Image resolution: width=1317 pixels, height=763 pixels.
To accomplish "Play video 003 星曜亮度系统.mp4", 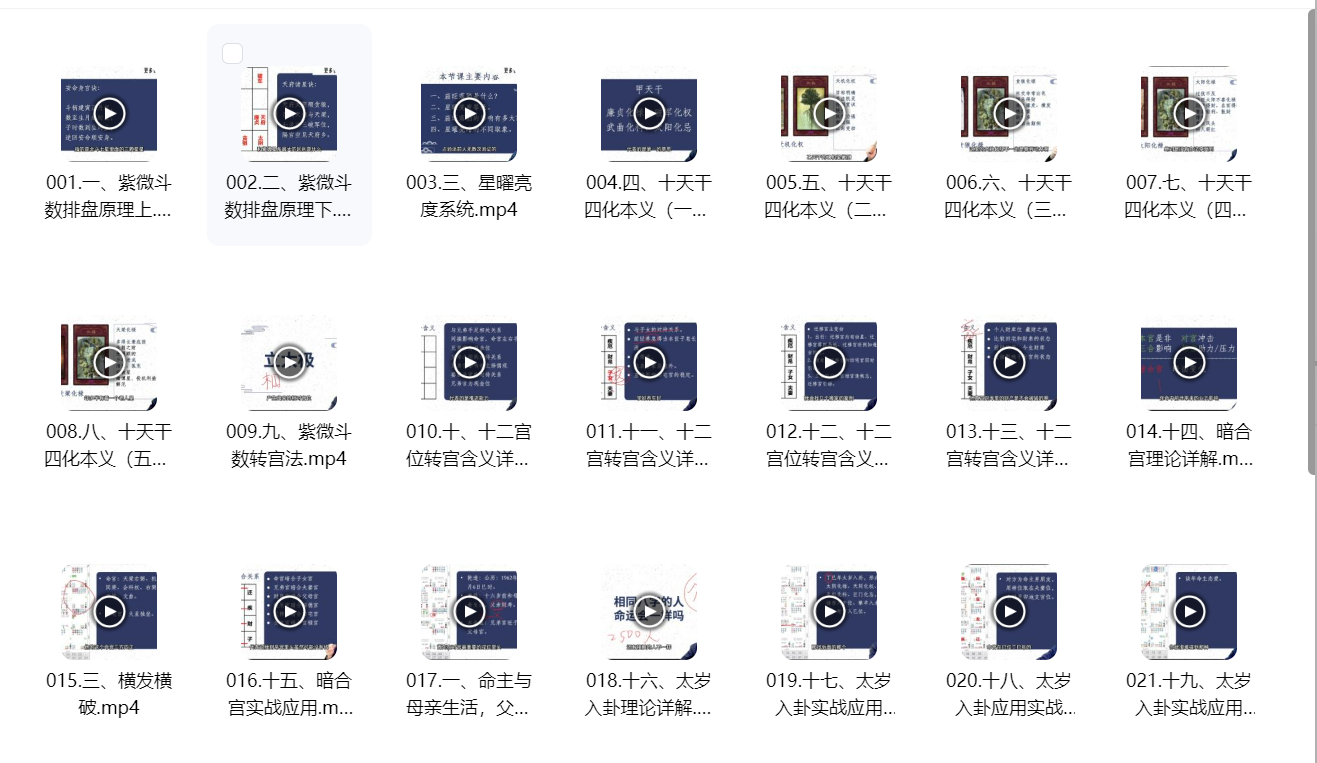I will tap(469, 113).
